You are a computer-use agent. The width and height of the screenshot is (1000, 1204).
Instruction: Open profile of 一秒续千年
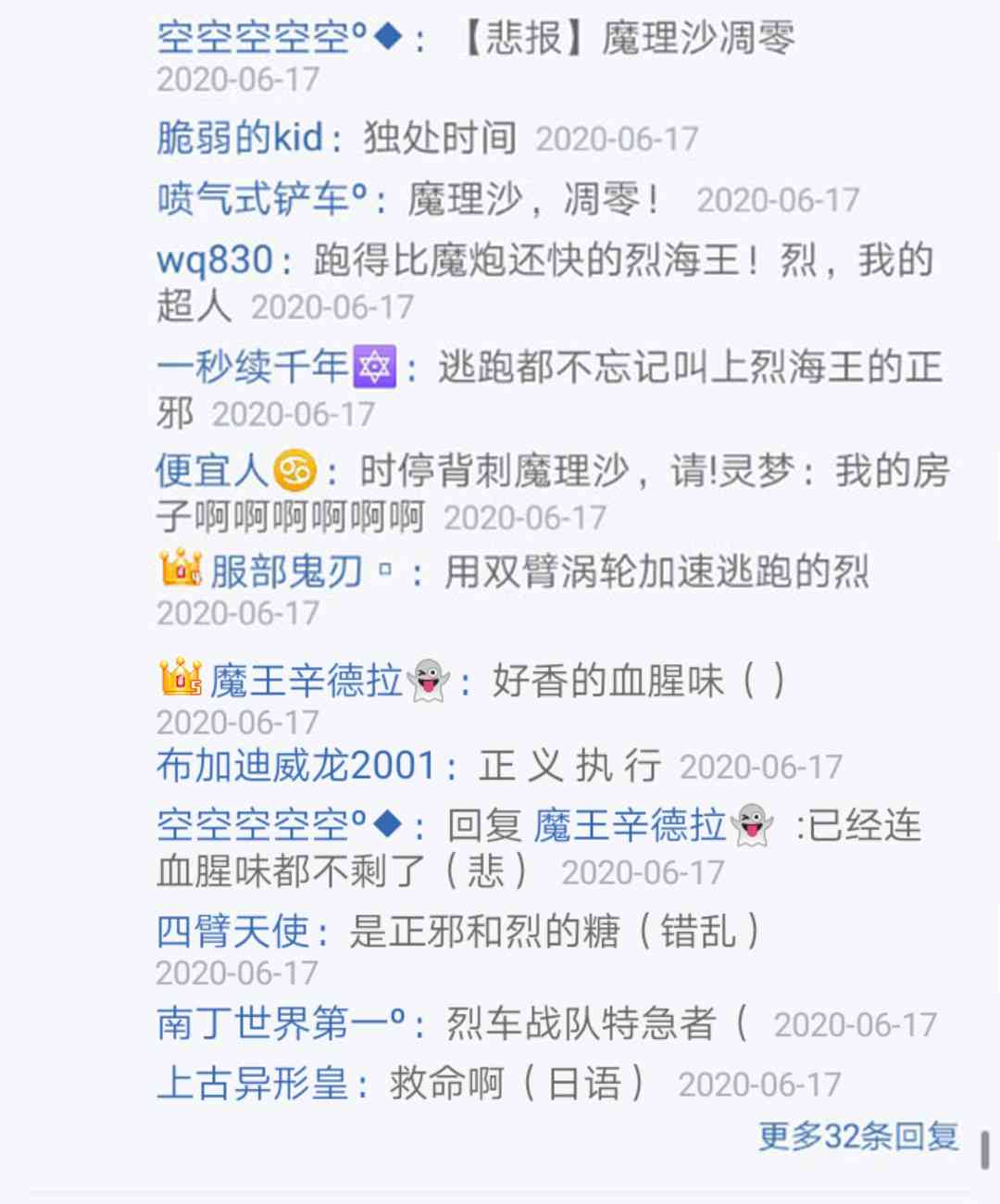(x=276, y=367)
